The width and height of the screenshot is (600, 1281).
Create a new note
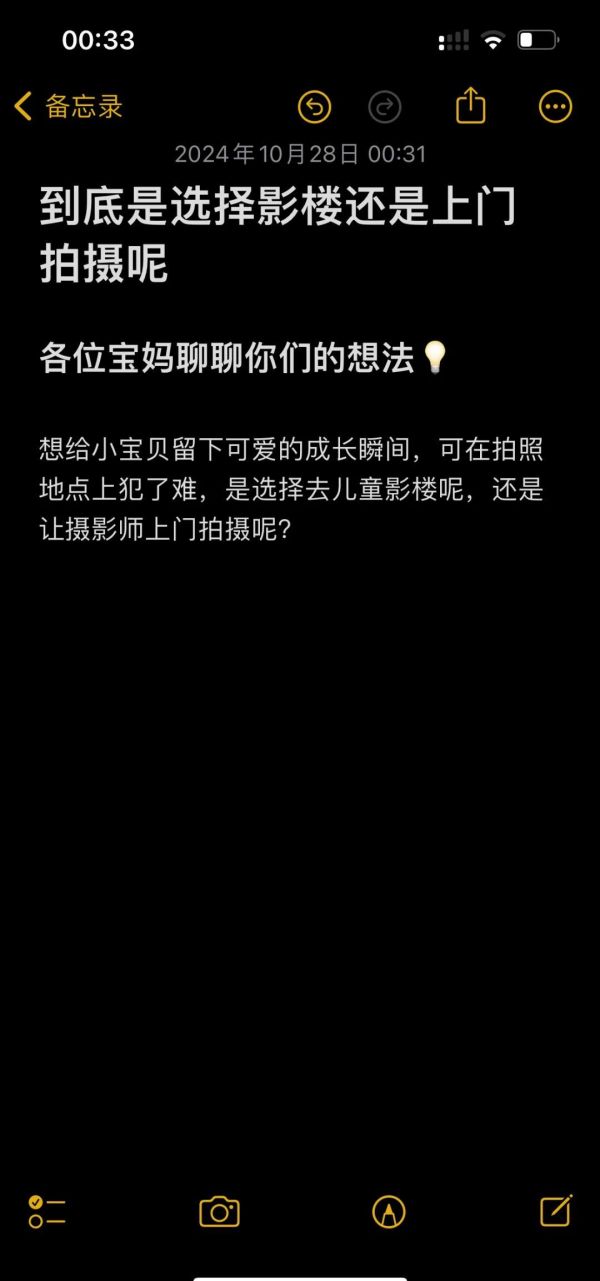coord(555,1210)
